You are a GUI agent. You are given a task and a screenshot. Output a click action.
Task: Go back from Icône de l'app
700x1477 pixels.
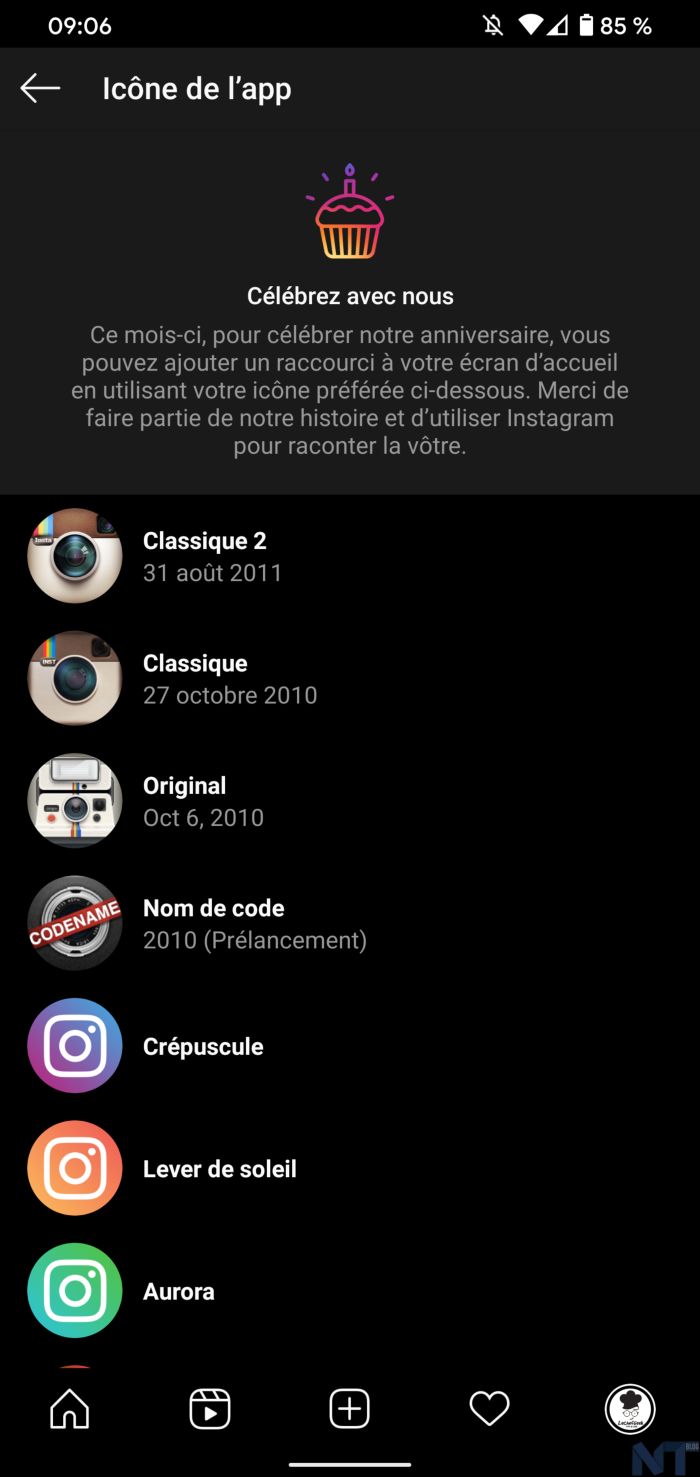[40, 88]
